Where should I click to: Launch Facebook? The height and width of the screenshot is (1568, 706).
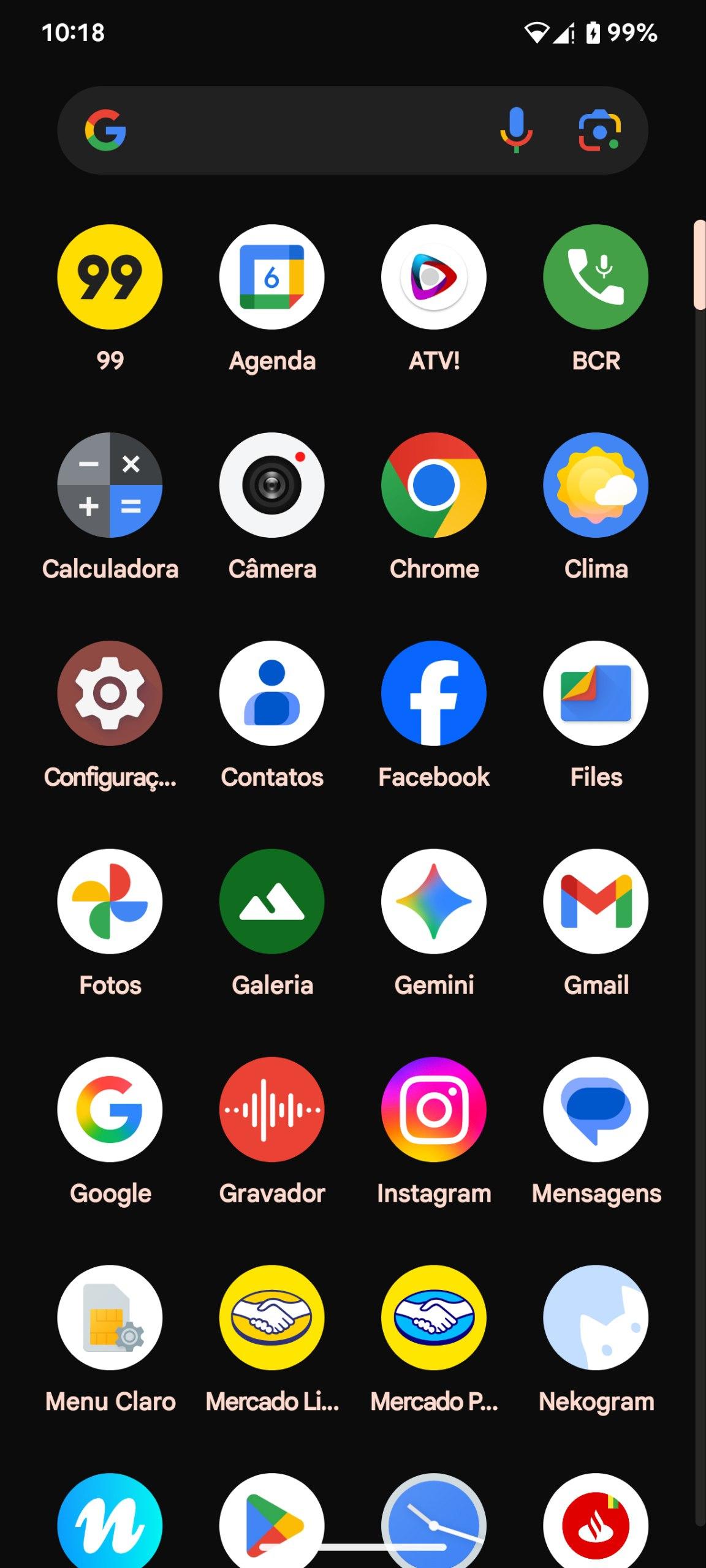[434, 693]
